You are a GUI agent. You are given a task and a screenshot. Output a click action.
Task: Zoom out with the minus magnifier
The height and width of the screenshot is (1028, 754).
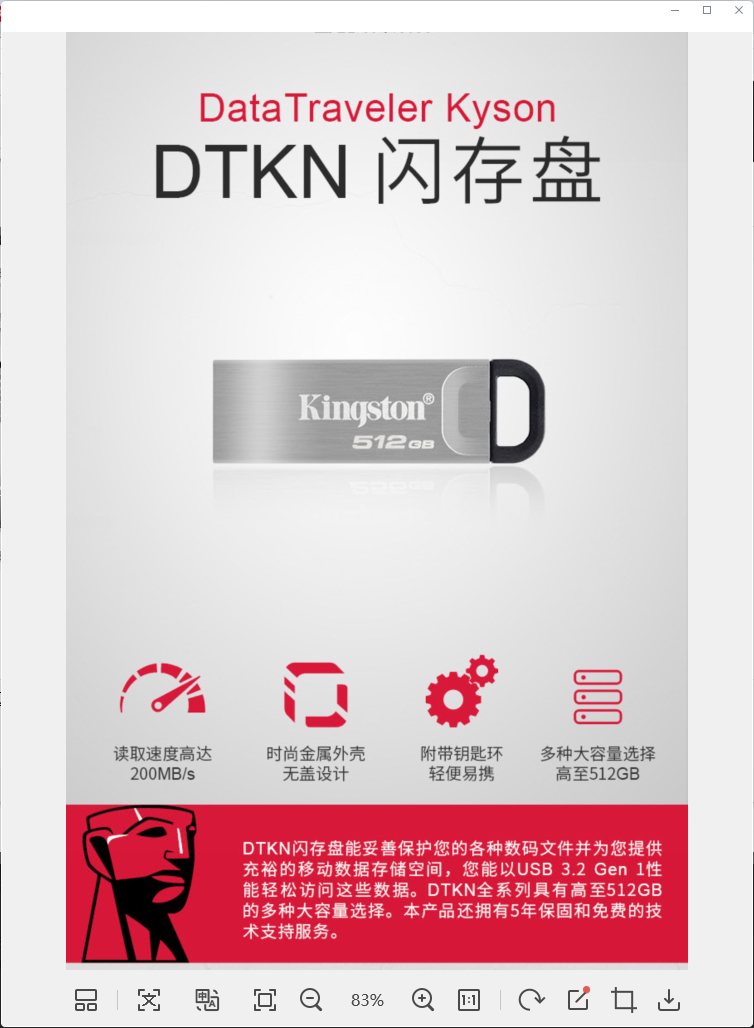click(311, 1000)
